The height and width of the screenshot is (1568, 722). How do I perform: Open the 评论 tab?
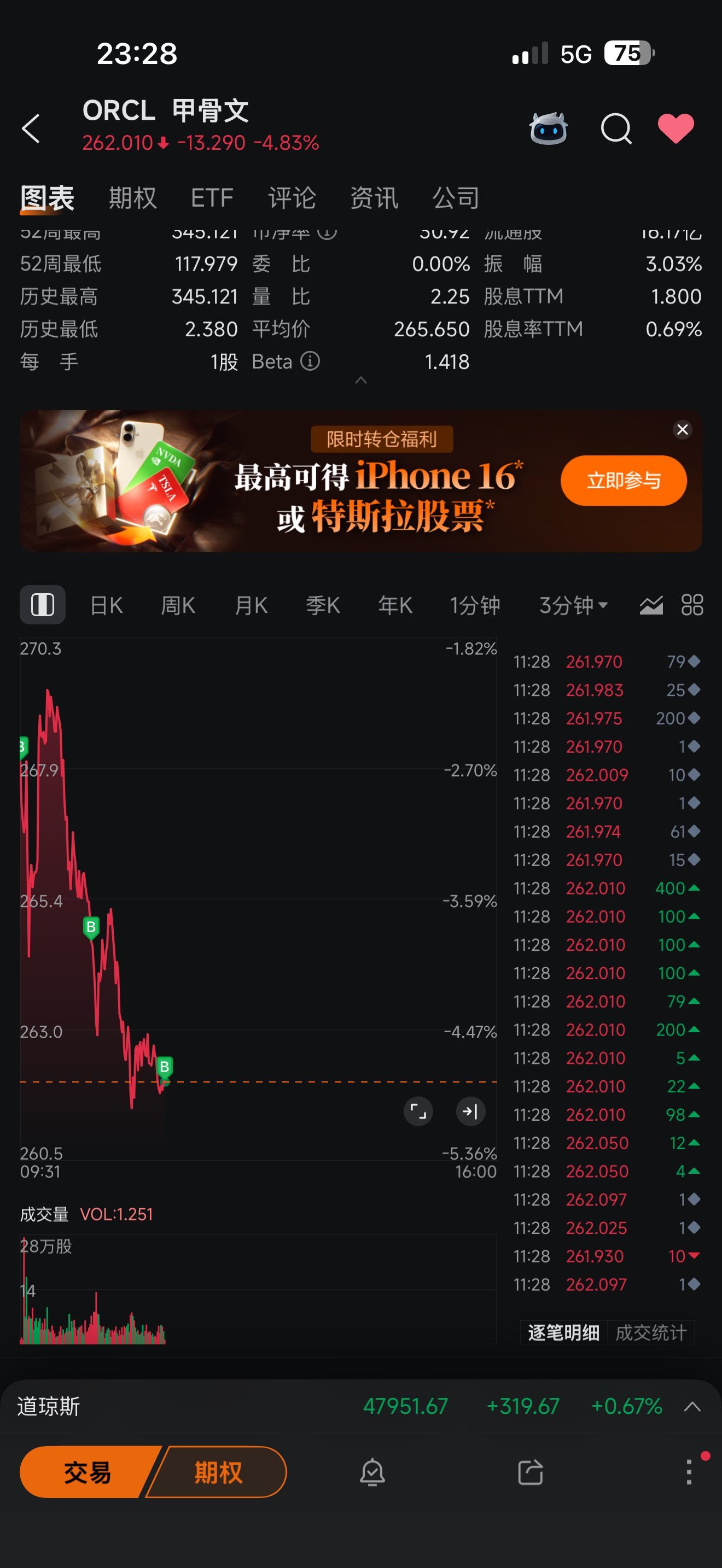coord(292,198)
